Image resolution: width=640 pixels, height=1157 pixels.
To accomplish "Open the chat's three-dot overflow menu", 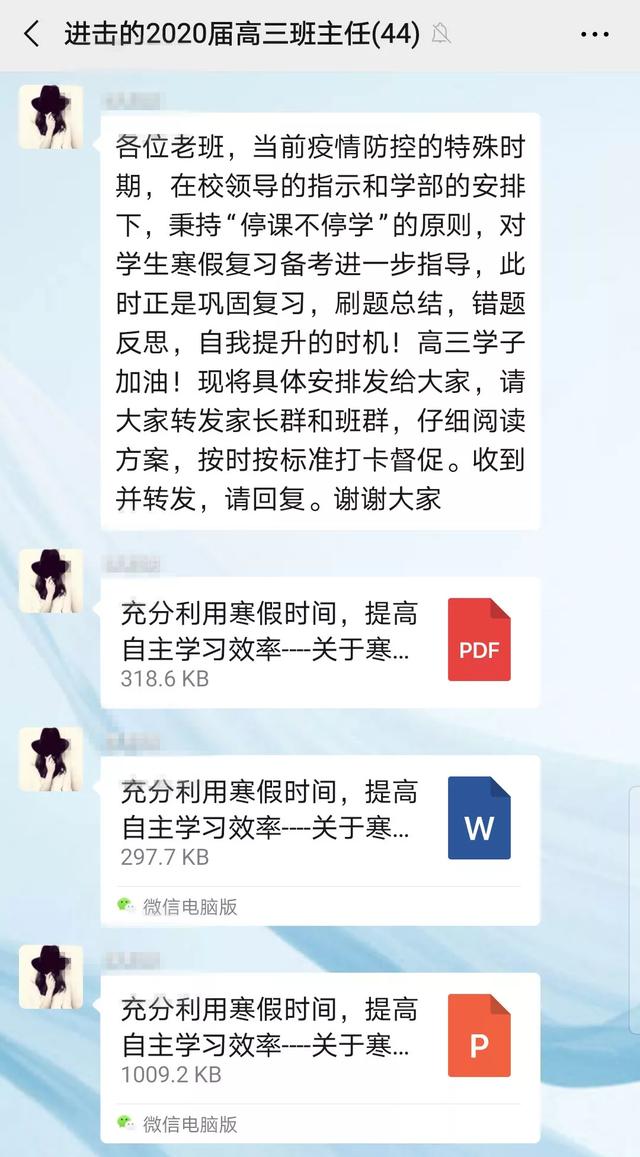I will 594,34.
